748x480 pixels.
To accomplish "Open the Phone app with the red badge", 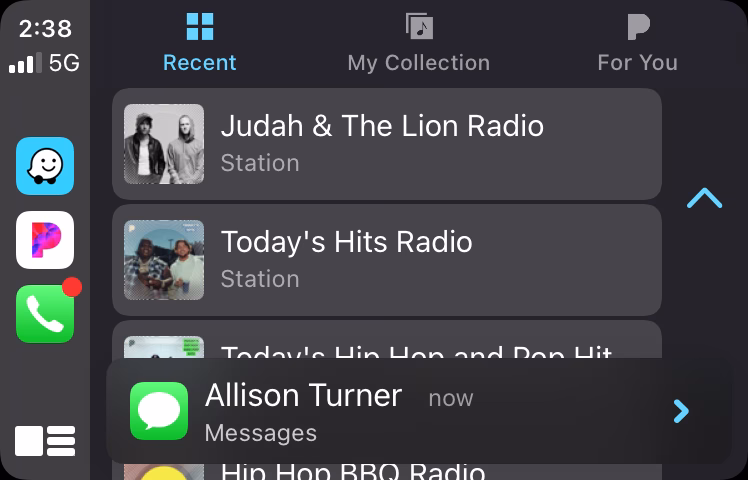I will tap(45, 314).
